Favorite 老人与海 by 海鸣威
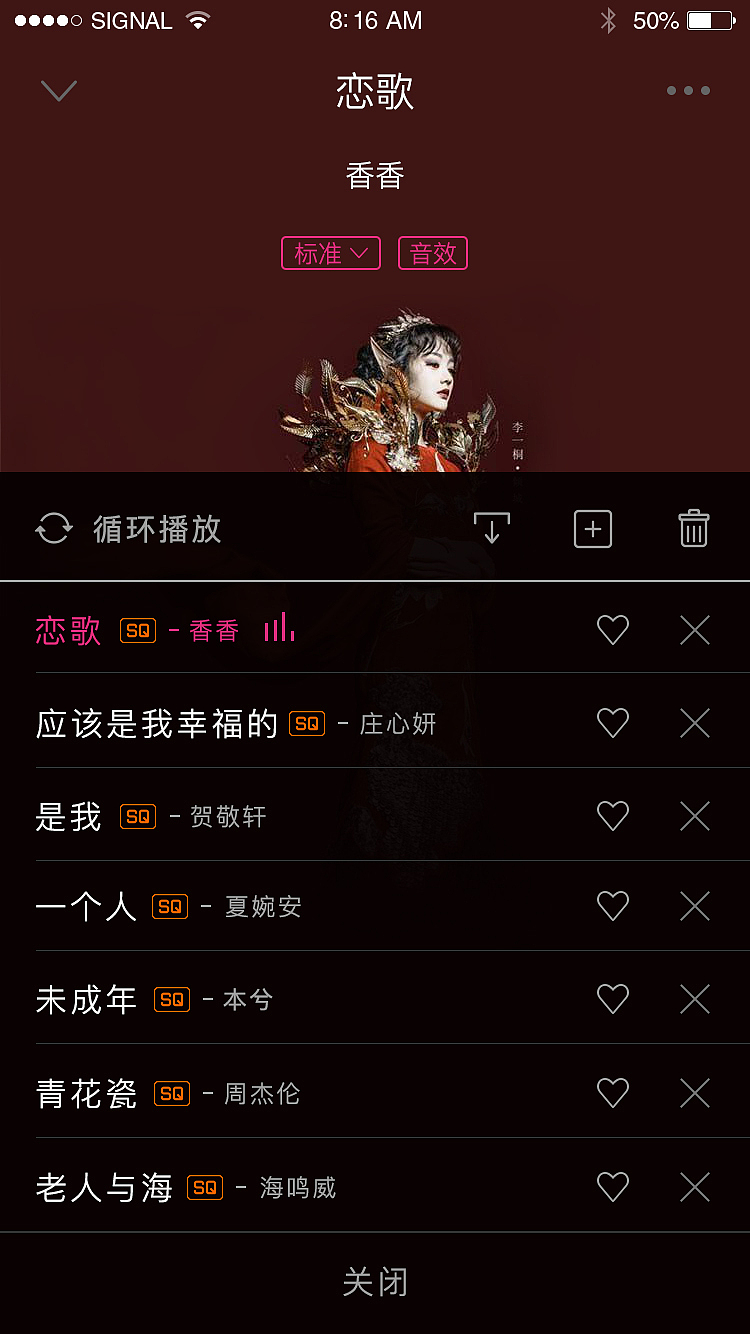This screenshot has width=750, height=1334. pyautogui.click(x=612, y=1187)
